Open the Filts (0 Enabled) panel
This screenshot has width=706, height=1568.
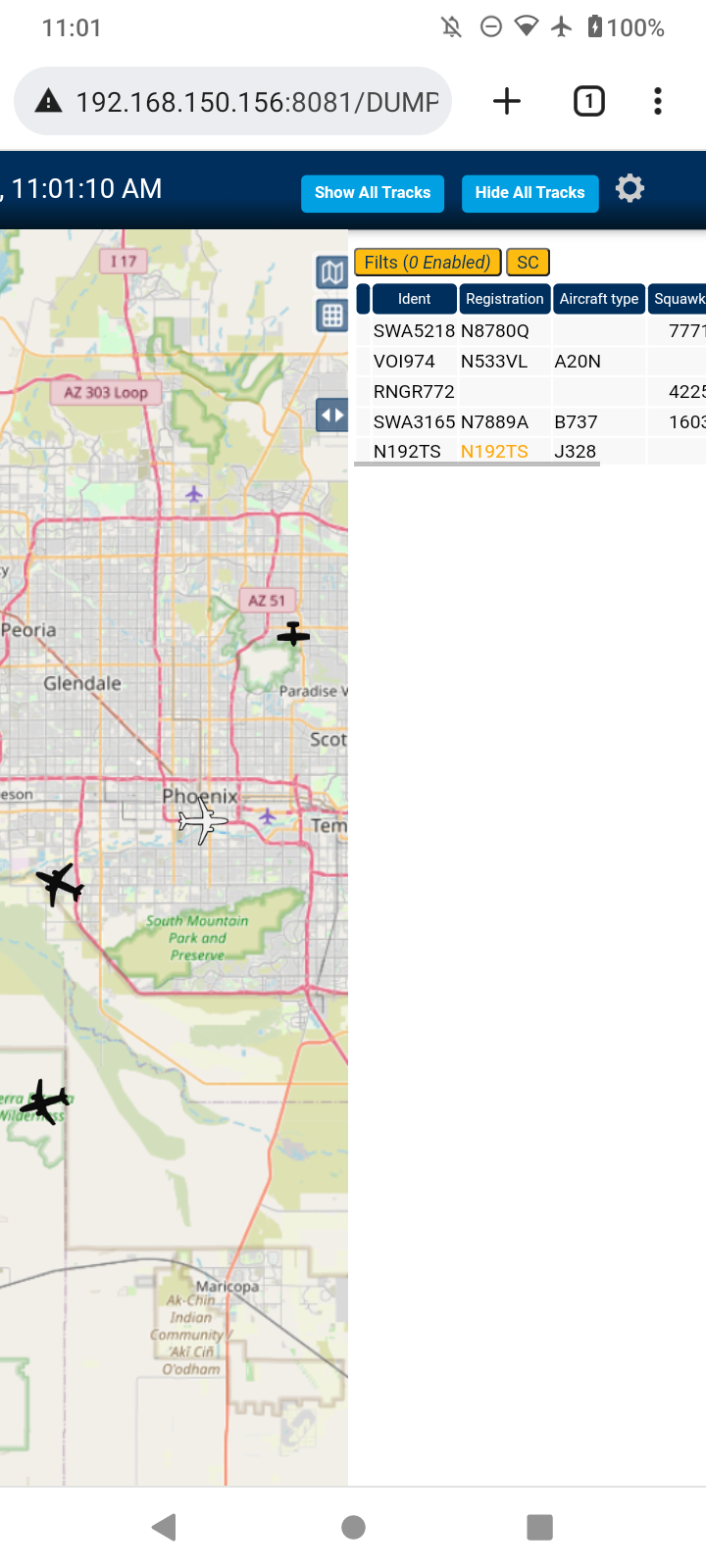pyautogui.click(x=428, y=262)
